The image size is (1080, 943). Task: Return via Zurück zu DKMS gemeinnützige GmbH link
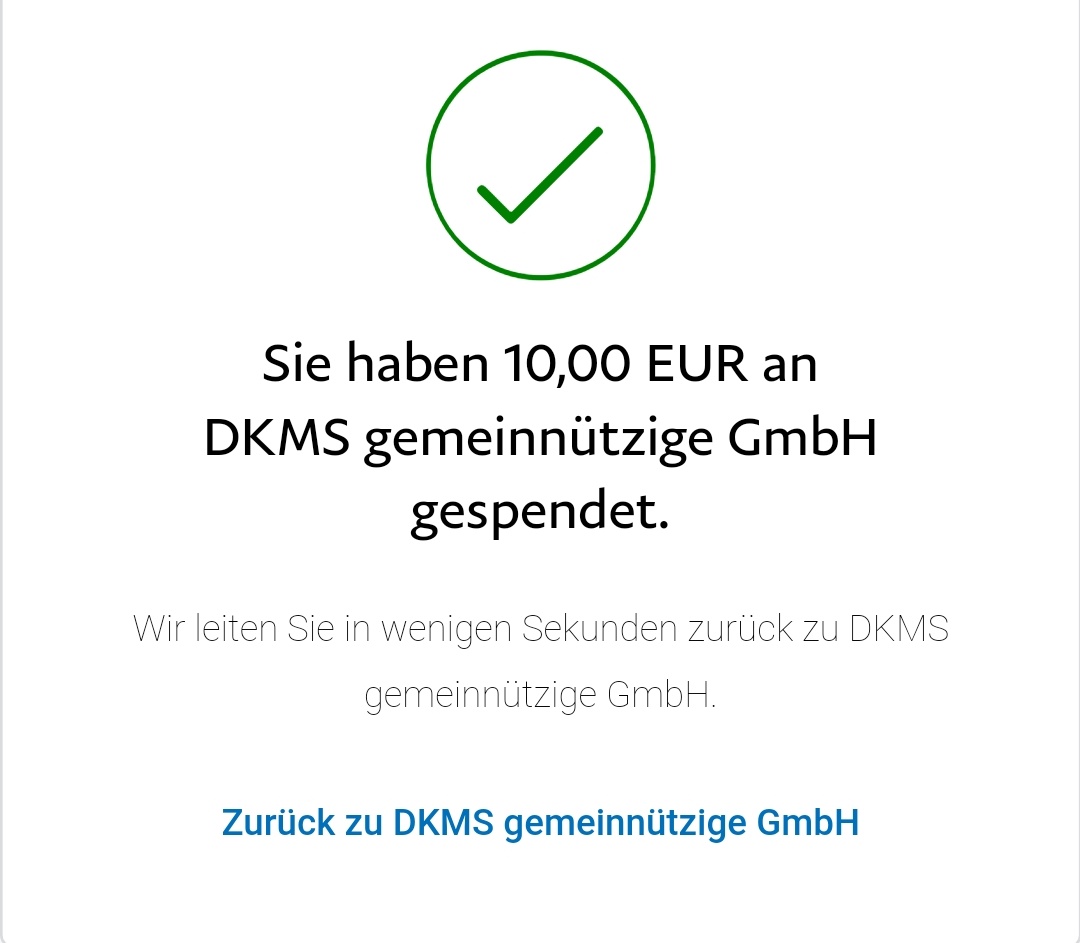540,822
